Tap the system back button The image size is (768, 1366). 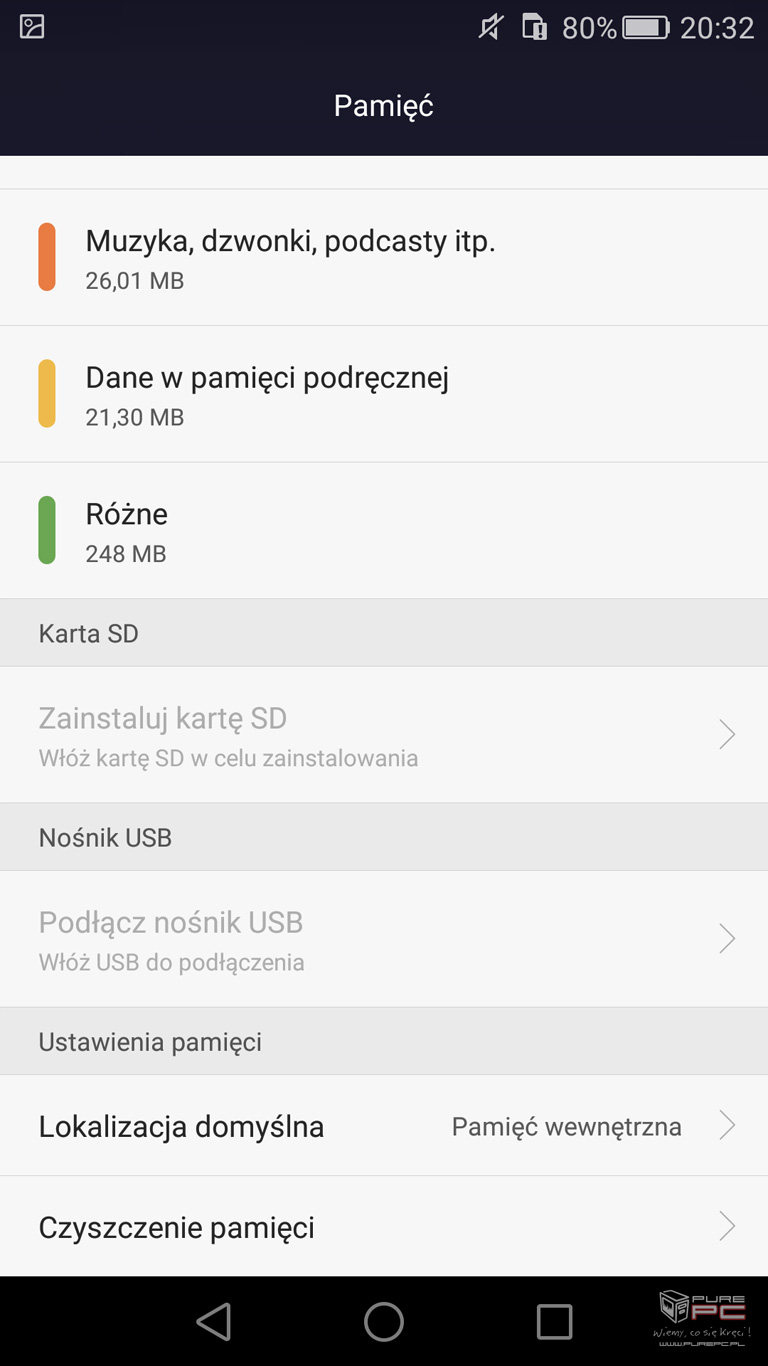(x=214, y=1321)
